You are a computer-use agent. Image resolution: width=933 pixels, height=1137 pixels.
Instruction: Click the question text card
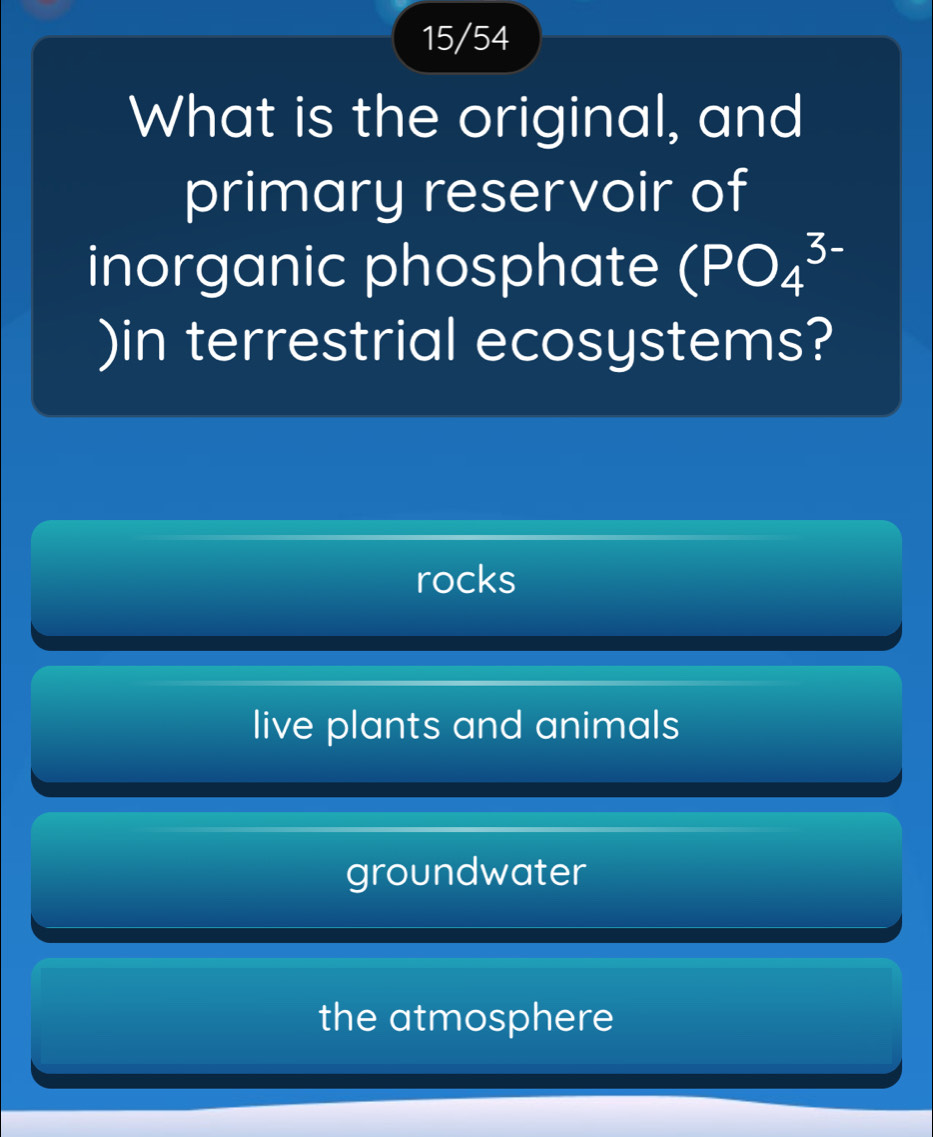(x=466, y=230)
